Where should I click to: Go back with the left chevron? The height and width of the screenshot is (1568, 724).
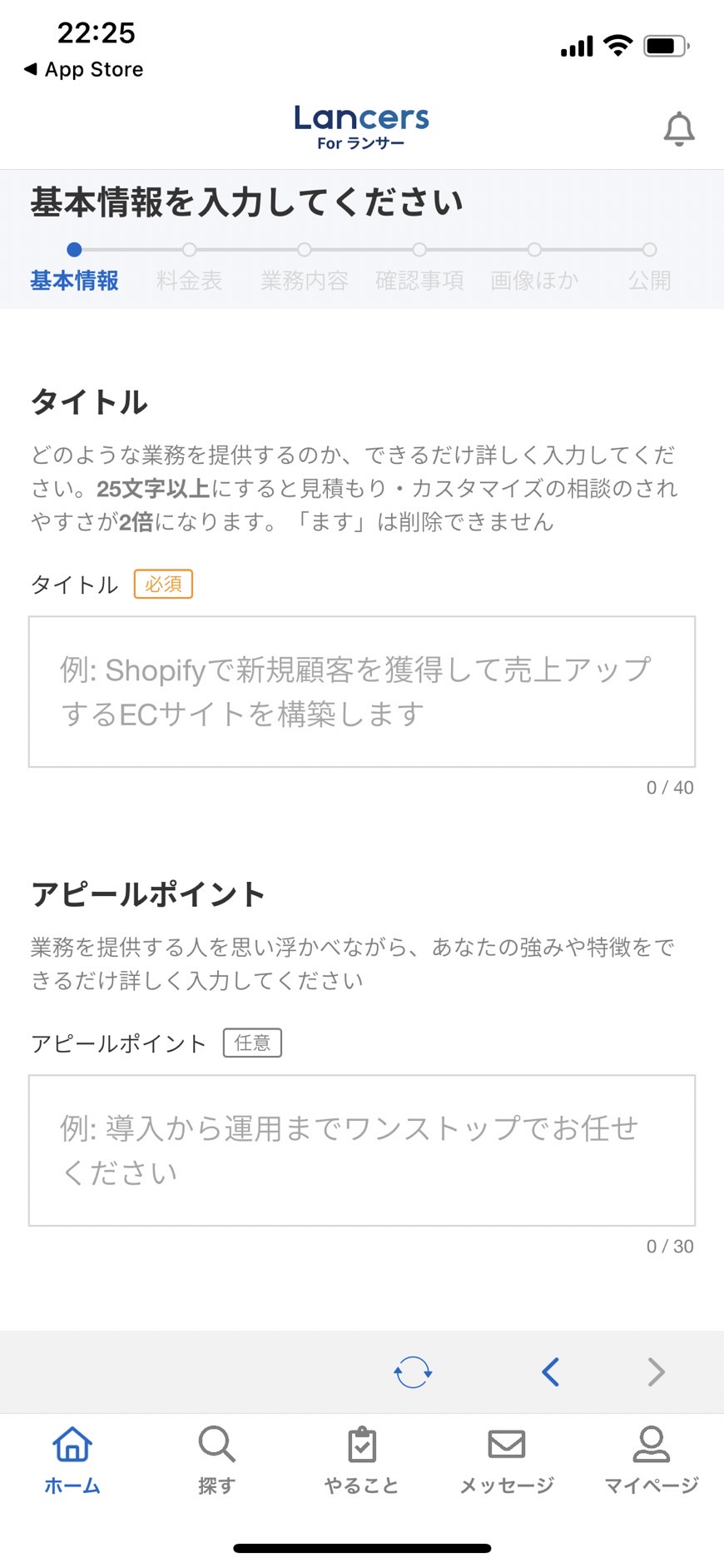(550, 1371)
